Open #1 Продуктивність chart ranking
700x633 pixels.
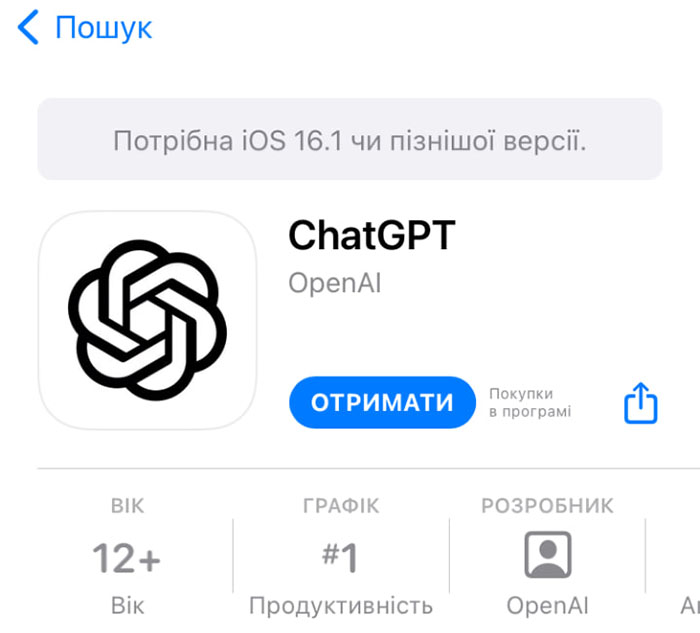click(340, 558)
